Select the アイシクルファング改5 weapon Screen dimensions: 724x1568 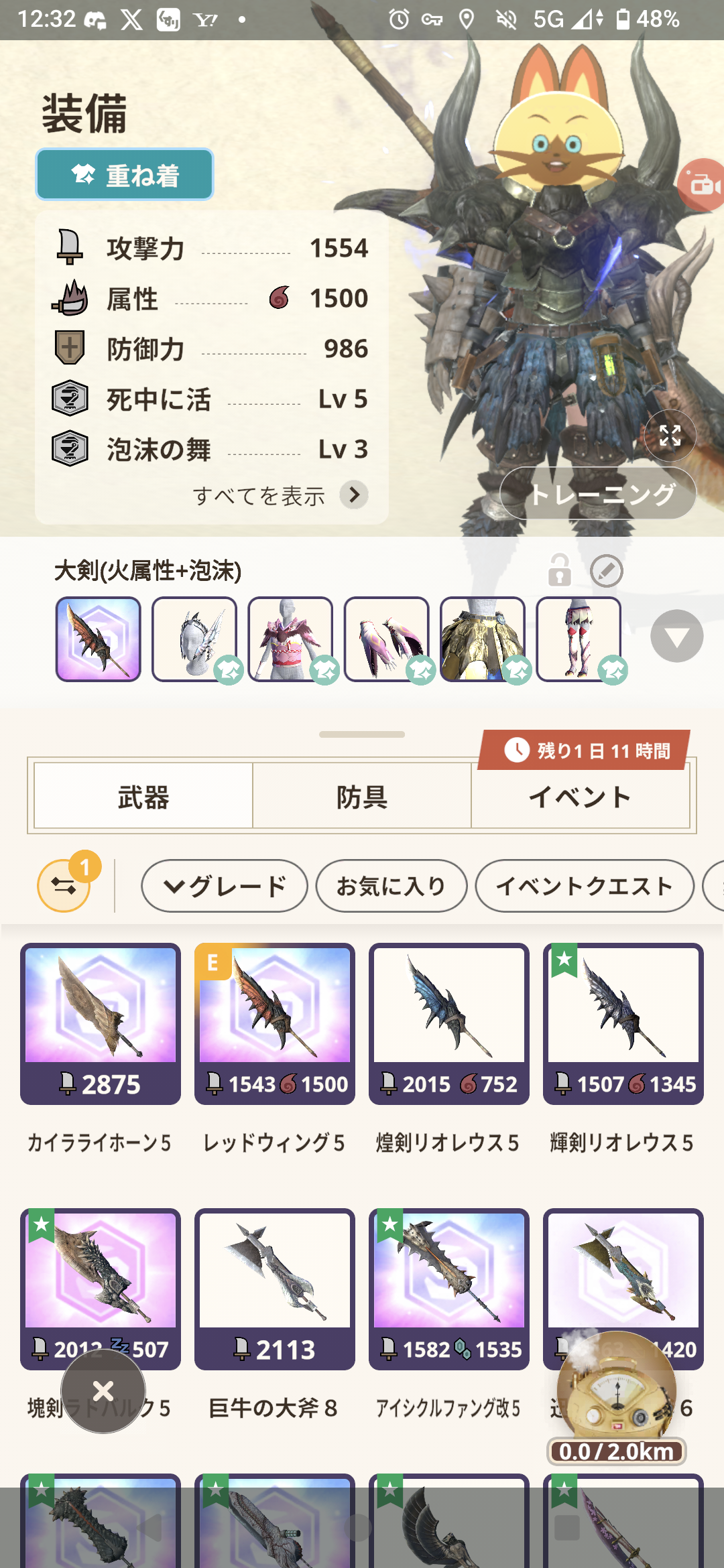coord(449,1289)
